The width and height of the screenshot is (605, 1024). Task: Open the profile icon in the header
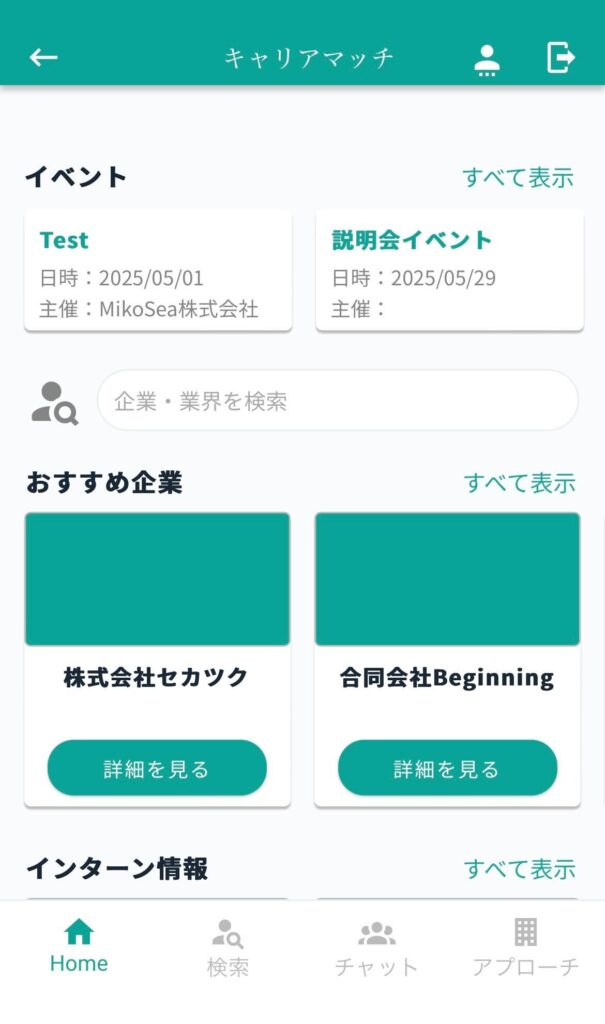pos(487,60)
